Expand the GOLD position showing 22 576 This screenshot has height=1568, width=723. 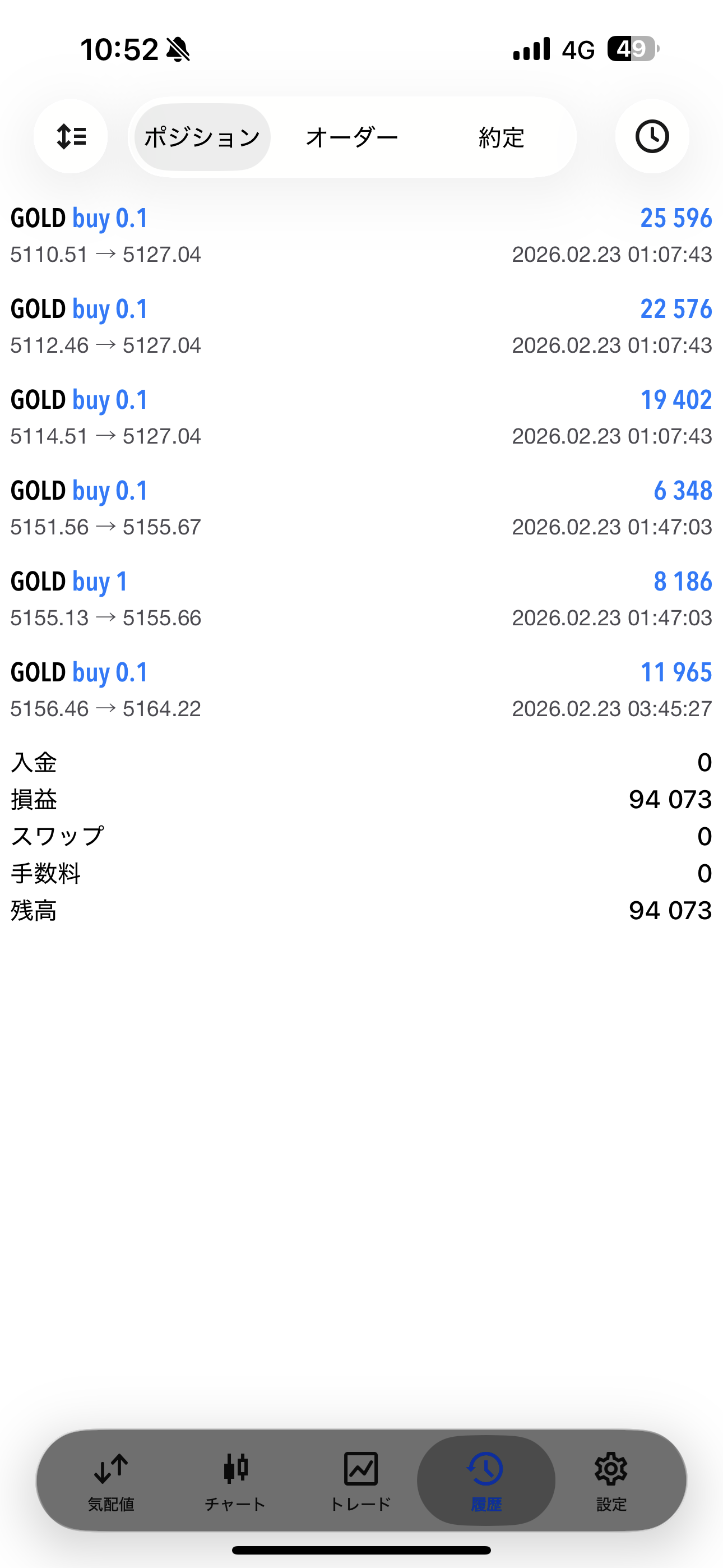click(361, 326)
